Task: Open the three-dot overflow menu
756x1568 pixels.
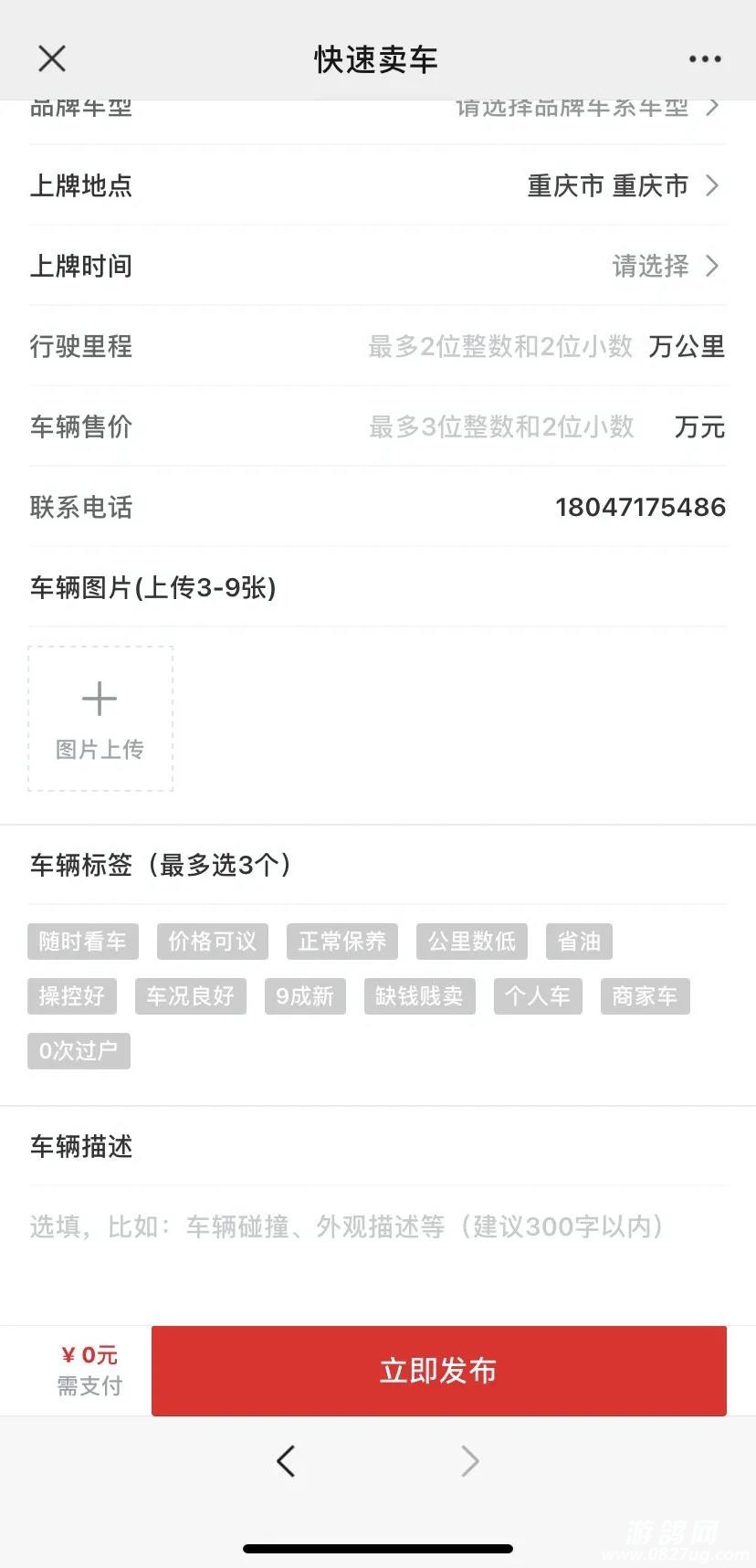Action: 705,59
